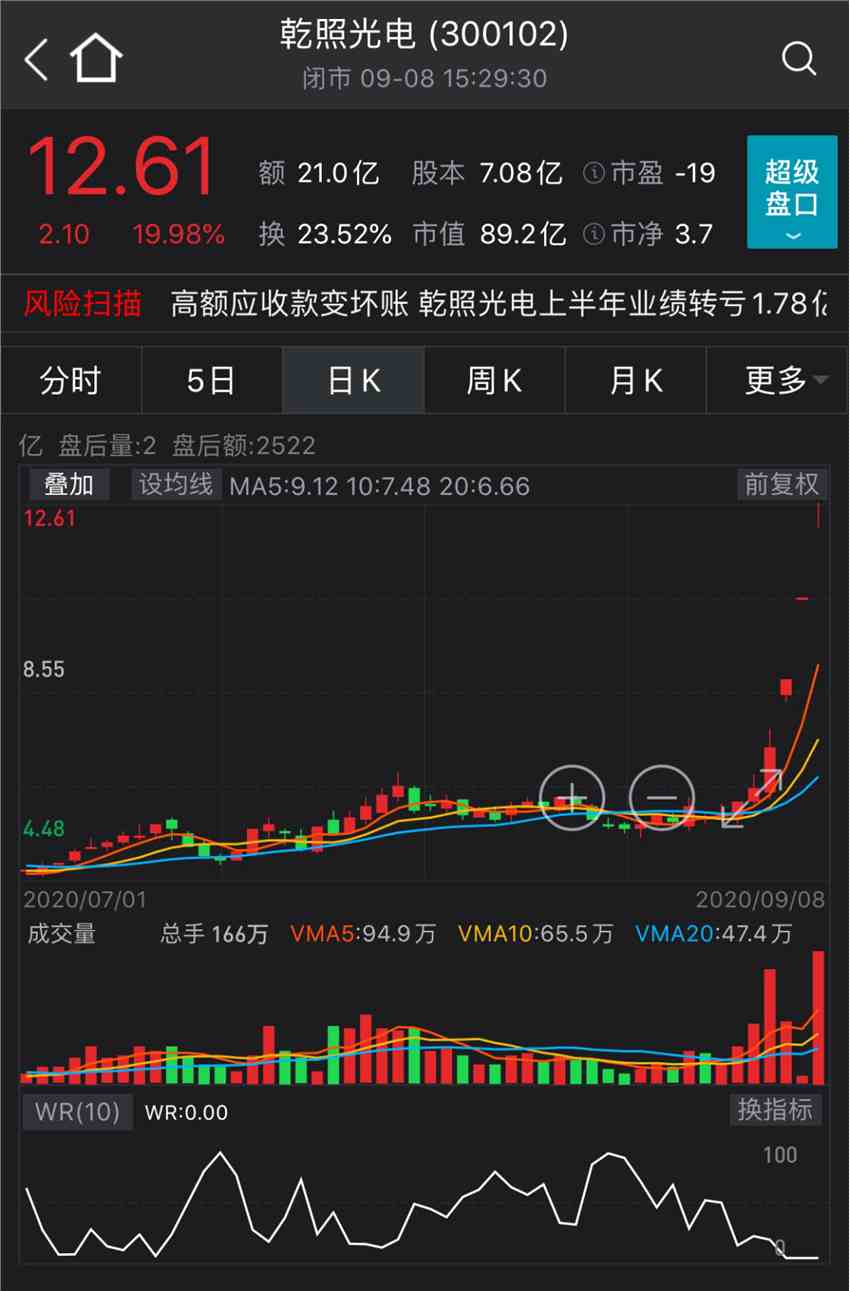This screenshot has height=1291, width=850.
Task: Open the home icon
Action: pyautogui.click(x=96, y=59)
